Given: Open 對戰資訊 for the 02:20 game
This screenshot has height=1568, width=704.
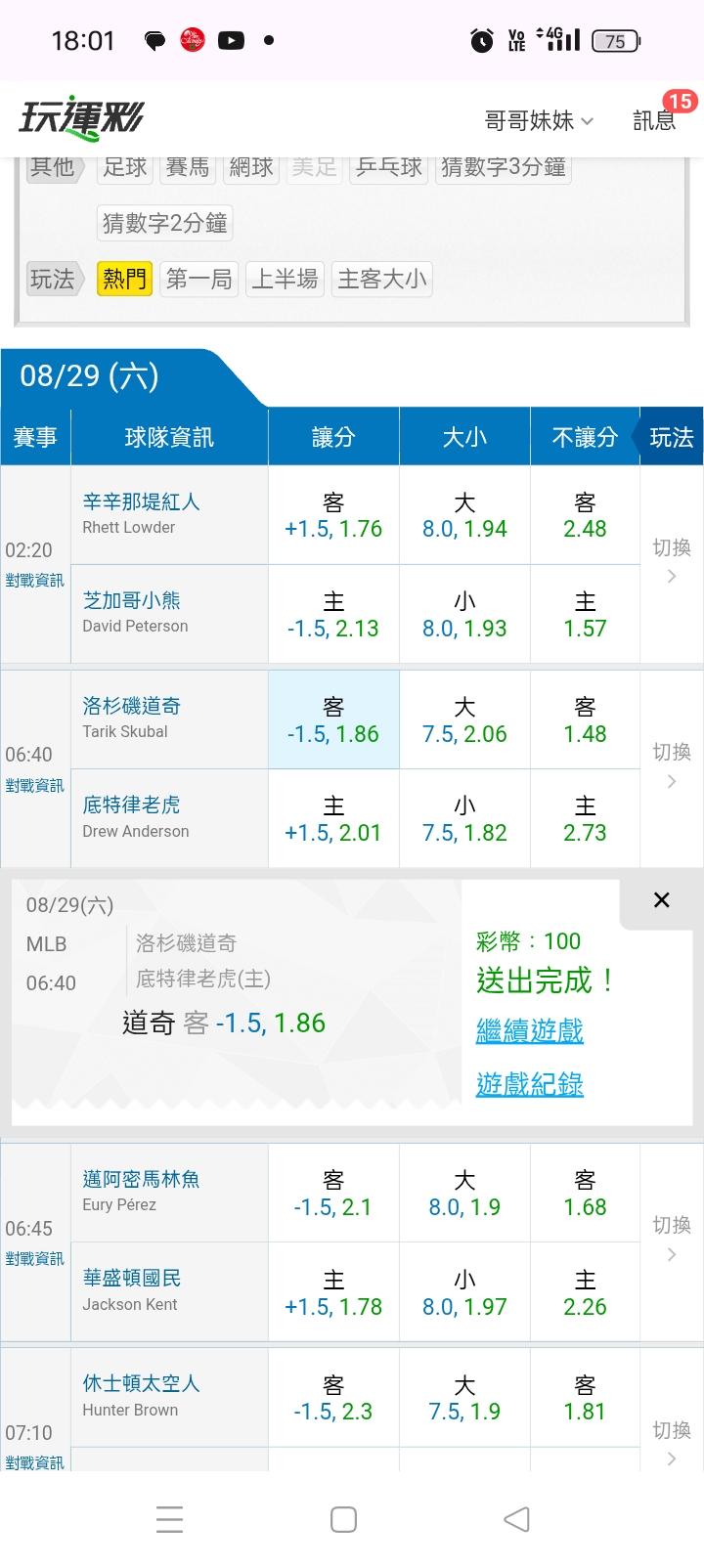Looking at the screenshot, I should [35, 581].
